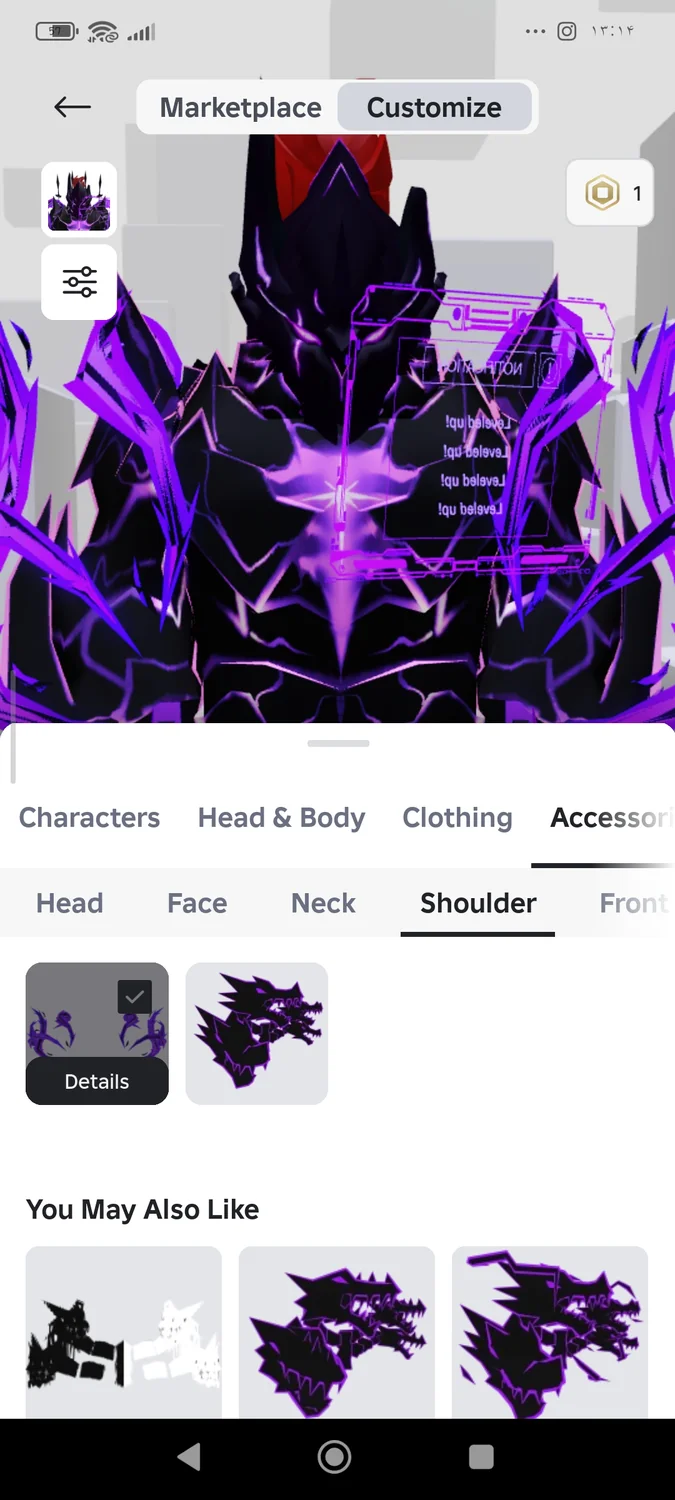Go back using the arrow icon

tap(73, 107)
